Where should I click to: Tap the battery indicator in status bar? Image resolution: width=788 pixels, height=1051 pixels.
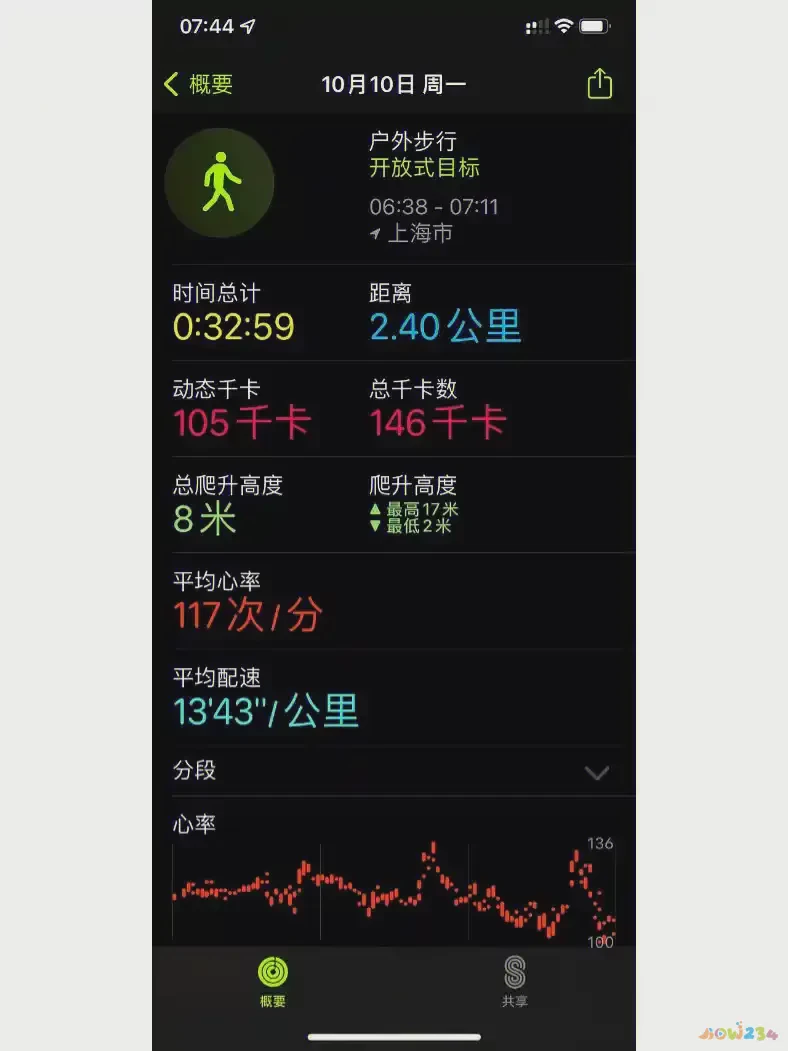click(597, 27)
